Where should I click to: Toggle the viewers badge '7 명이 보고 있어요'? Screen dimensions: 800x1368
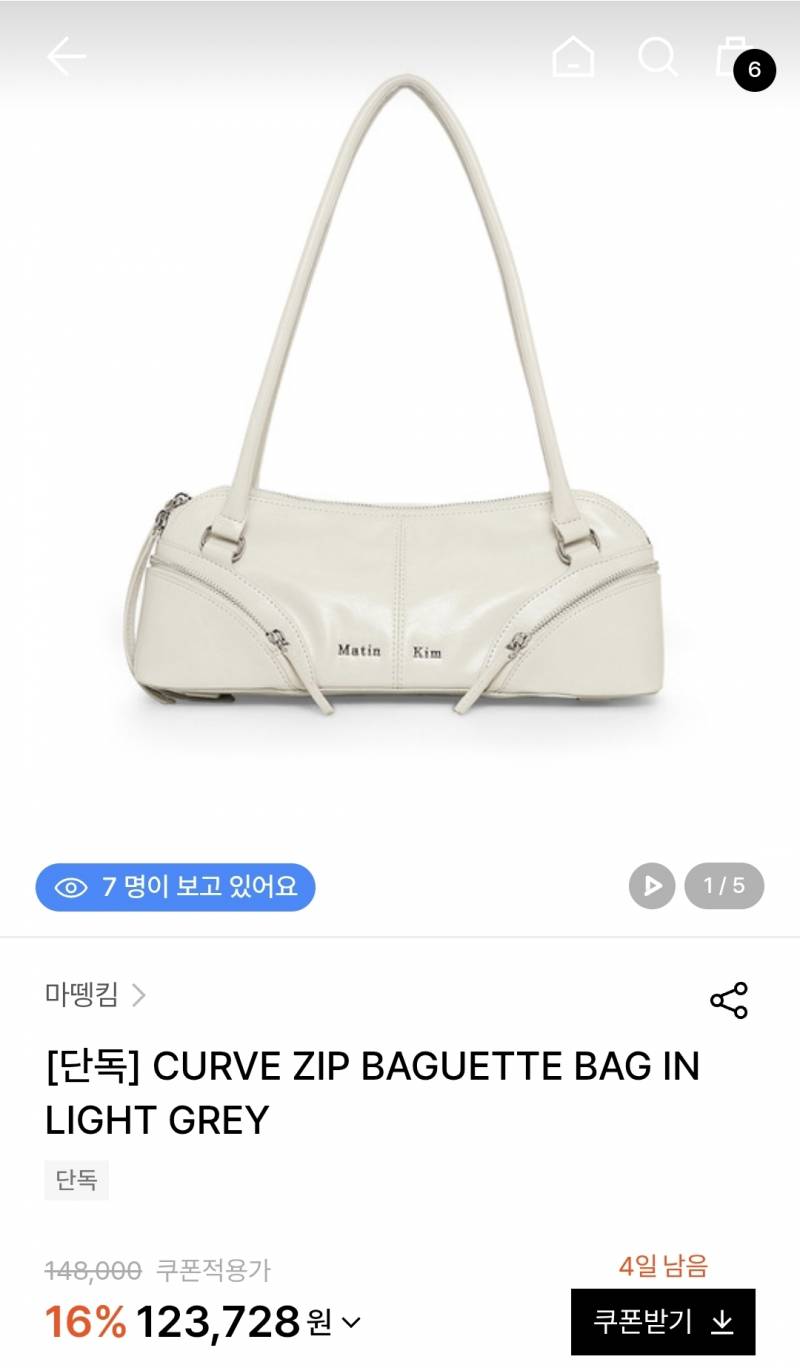(180, 886)
